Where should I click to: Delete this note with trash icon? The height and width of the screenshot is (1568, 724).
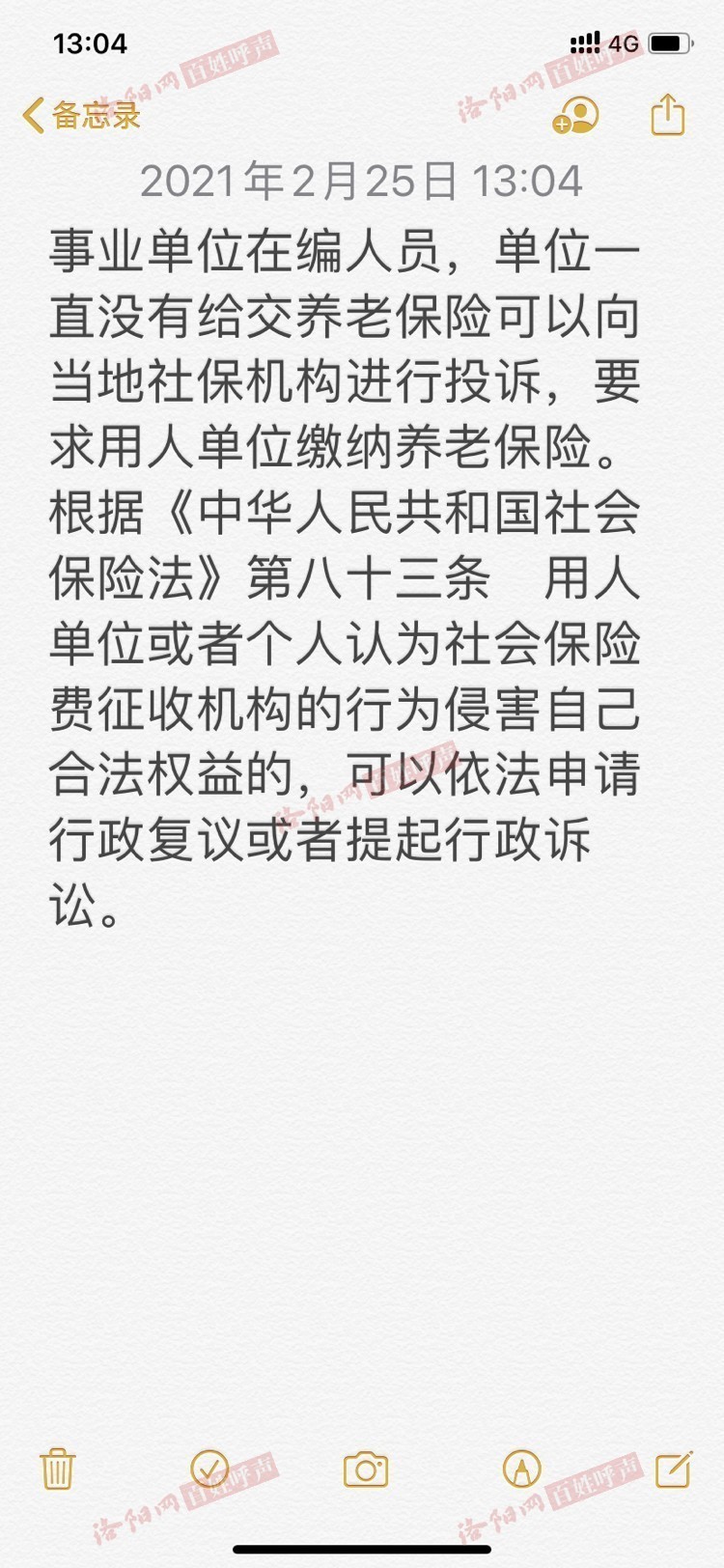58,1470
